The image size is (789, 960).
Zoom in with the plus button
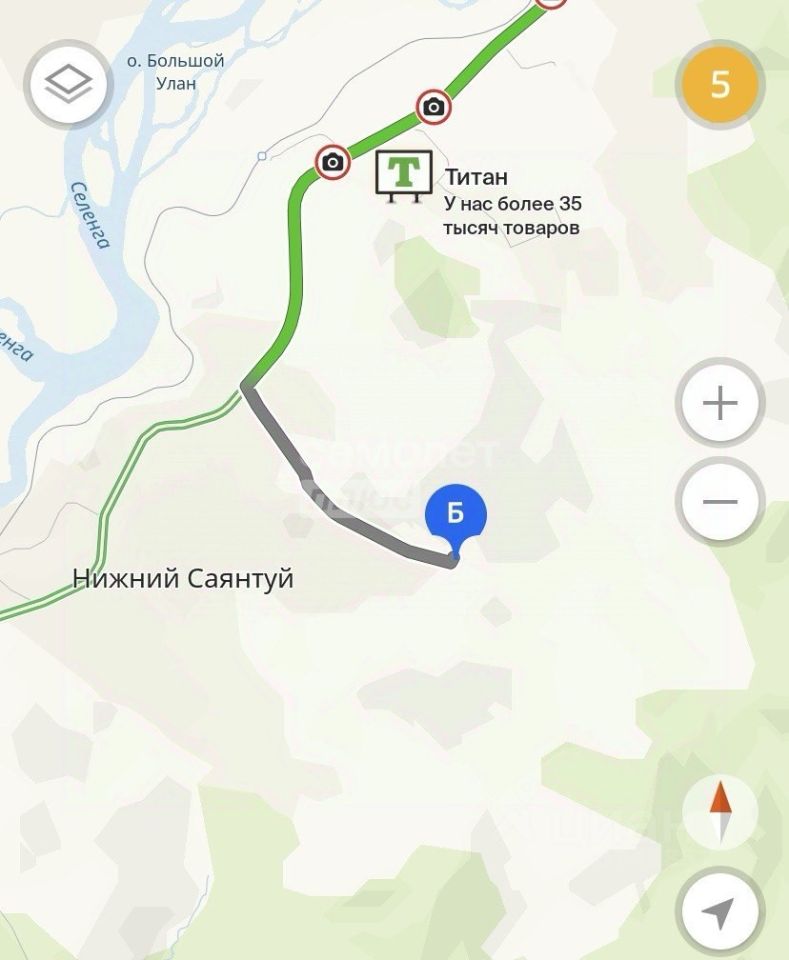click(x=720, y=403)
